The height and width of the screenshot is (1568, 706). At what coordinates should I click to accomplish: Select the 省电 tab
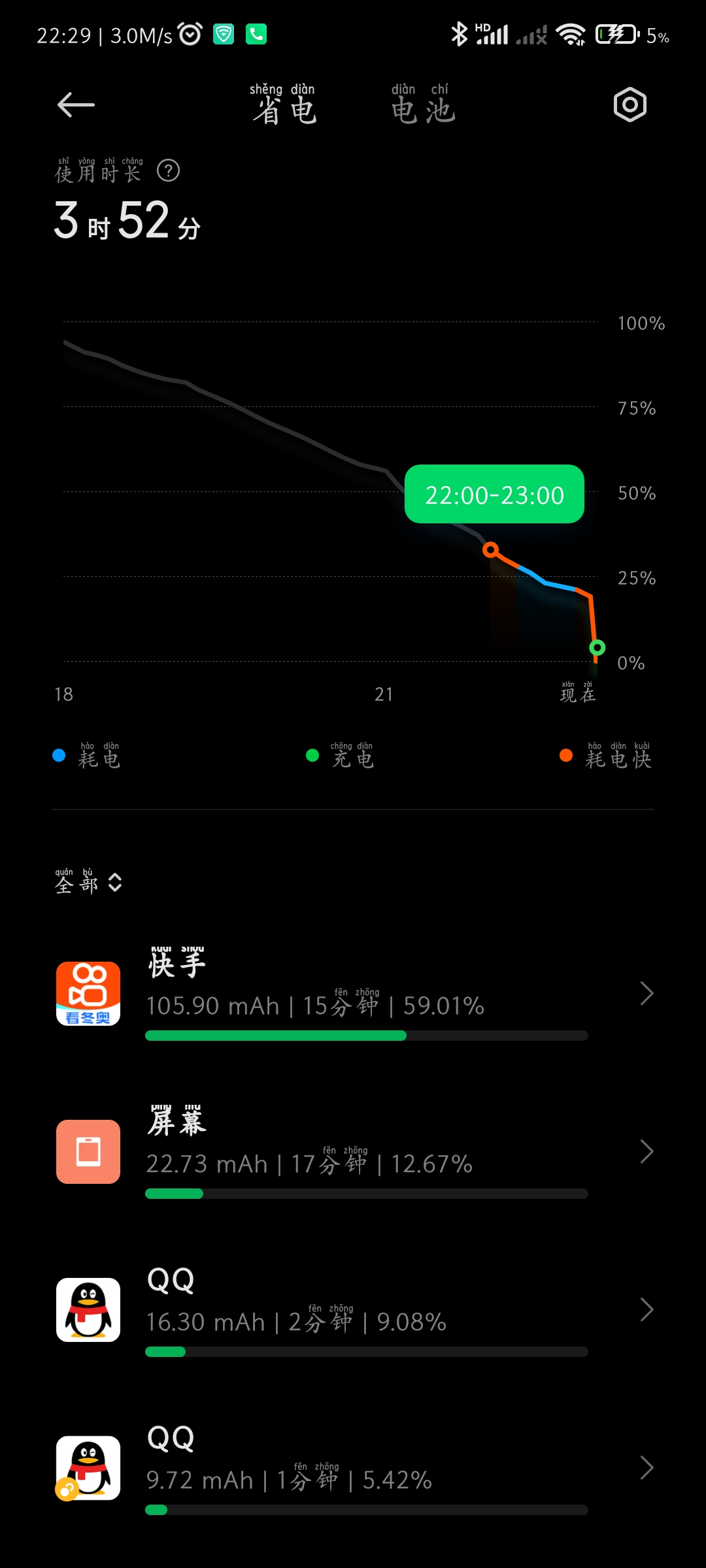(284, 104)
